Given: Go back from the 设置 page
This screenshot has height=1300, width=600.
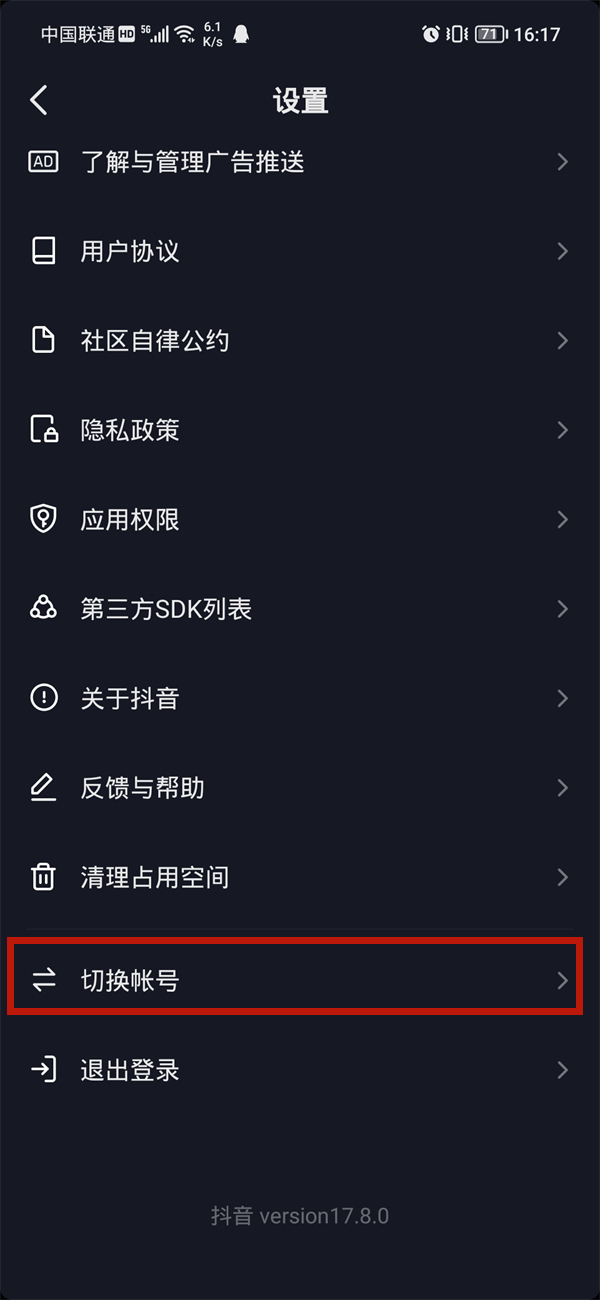Looking at the screenshot, I should click(x=39, y=100).
